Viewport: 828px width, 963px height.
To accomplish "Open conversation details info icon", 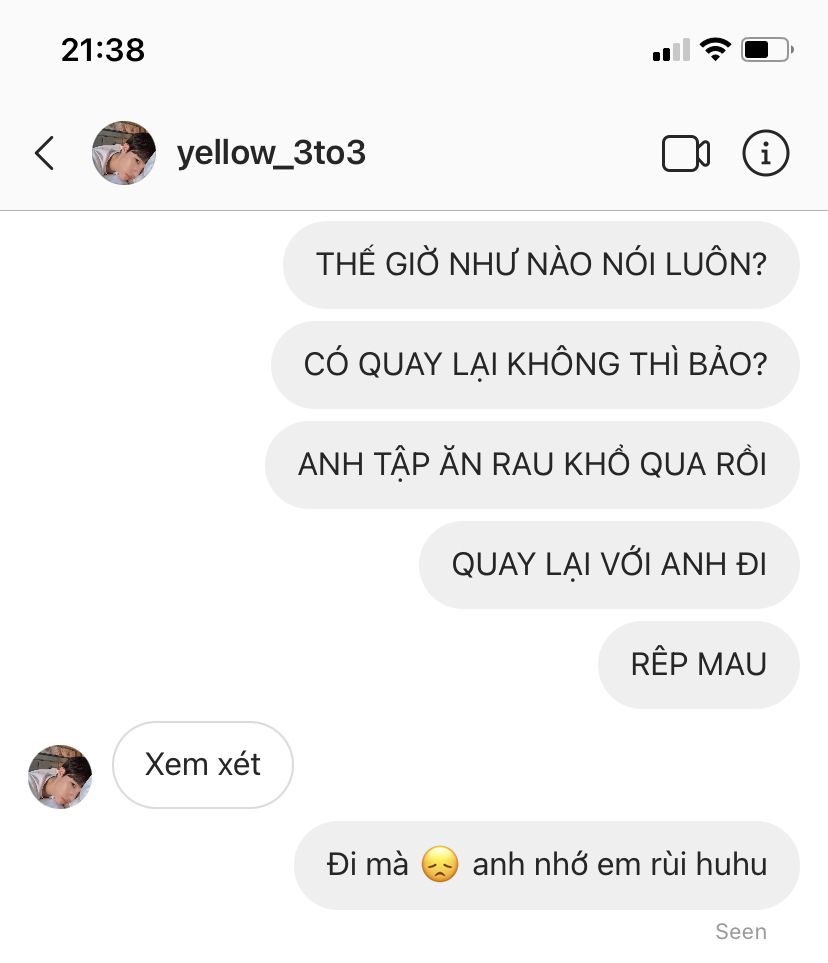I will 765,153.
